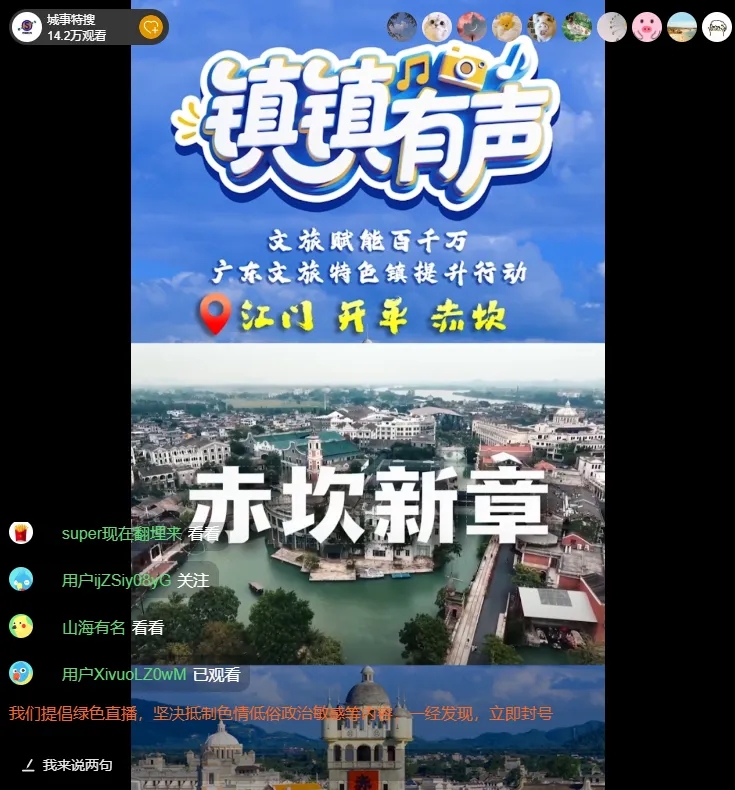Open the 城事特搜 streamer profile
Image resolution: width=735 pixels, height=790 pixels.
click(28, 27)
